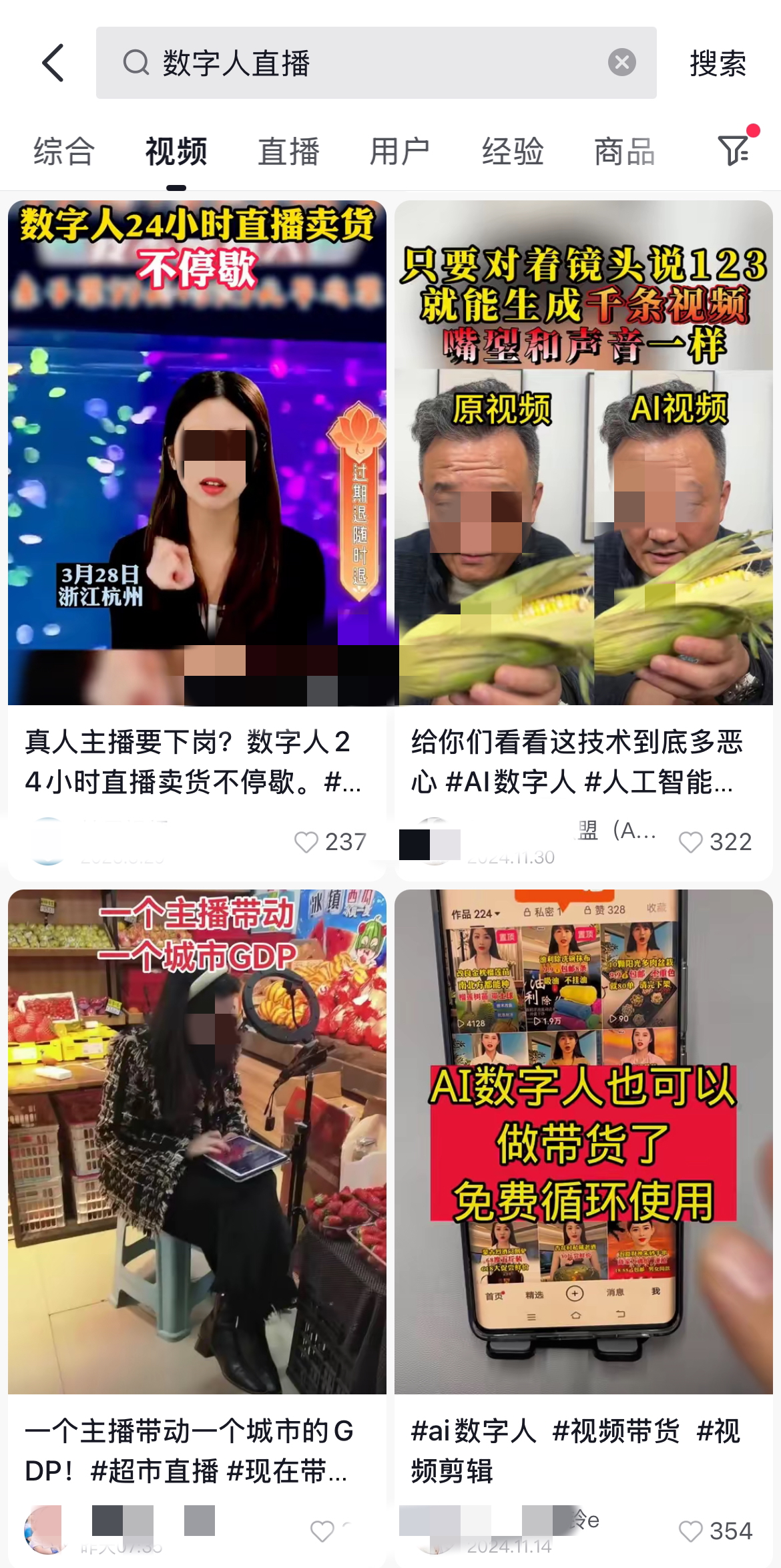This screenshot has width=781, height=1568.
Task: Switch to the 经验 tab
Action: coord(512,152)
